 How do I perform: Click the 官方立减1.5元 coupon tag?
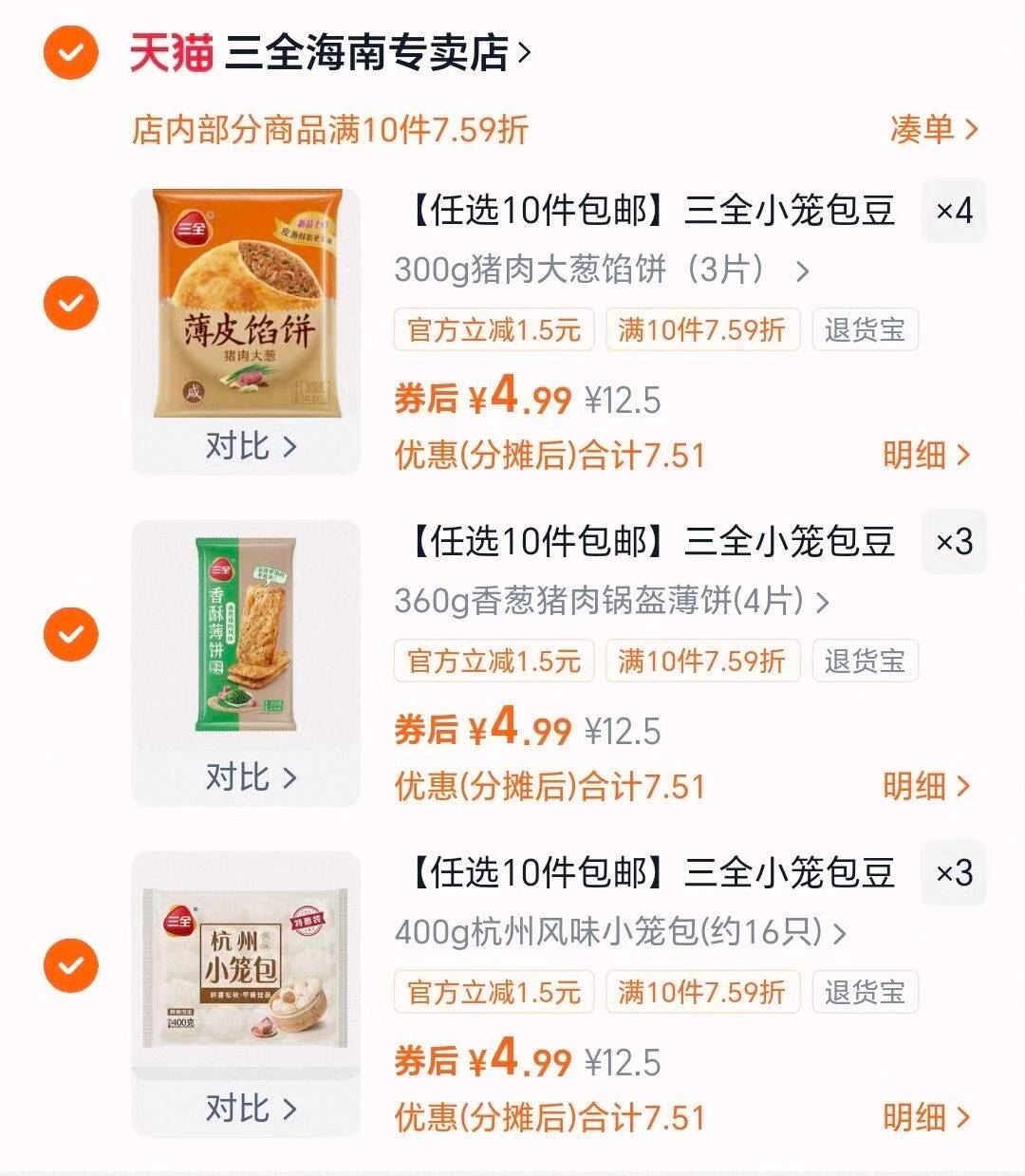(x=492, y=329)
